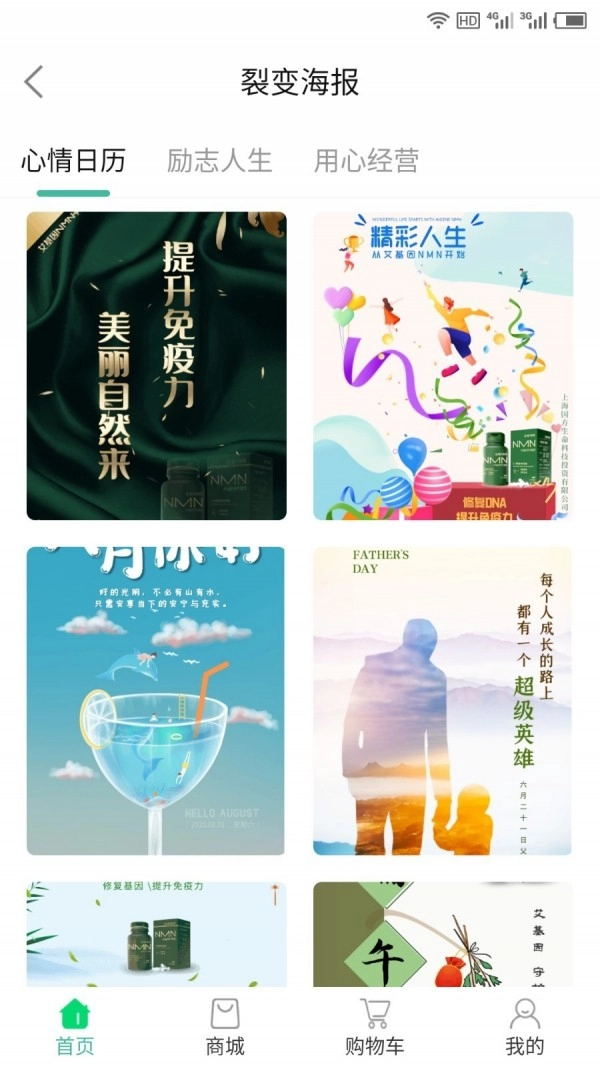Image resolution: width=600 pixels, height=1067 pixels.
Task: Open the Father's Day 超级英雄 poster
Action: pyautogui.click(x=443, y=701)
